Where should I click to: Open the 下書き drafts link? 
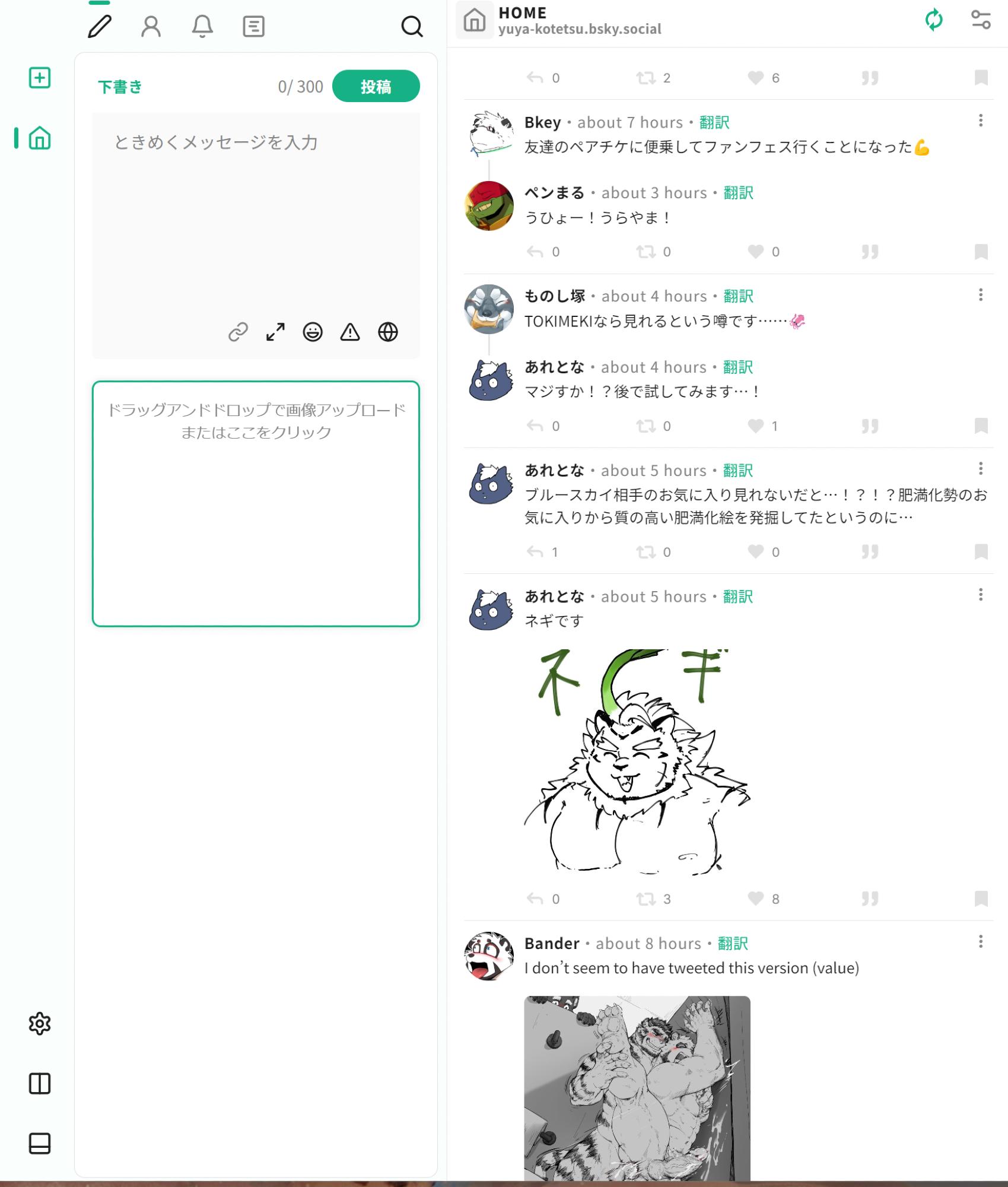[x=120, y=87]
